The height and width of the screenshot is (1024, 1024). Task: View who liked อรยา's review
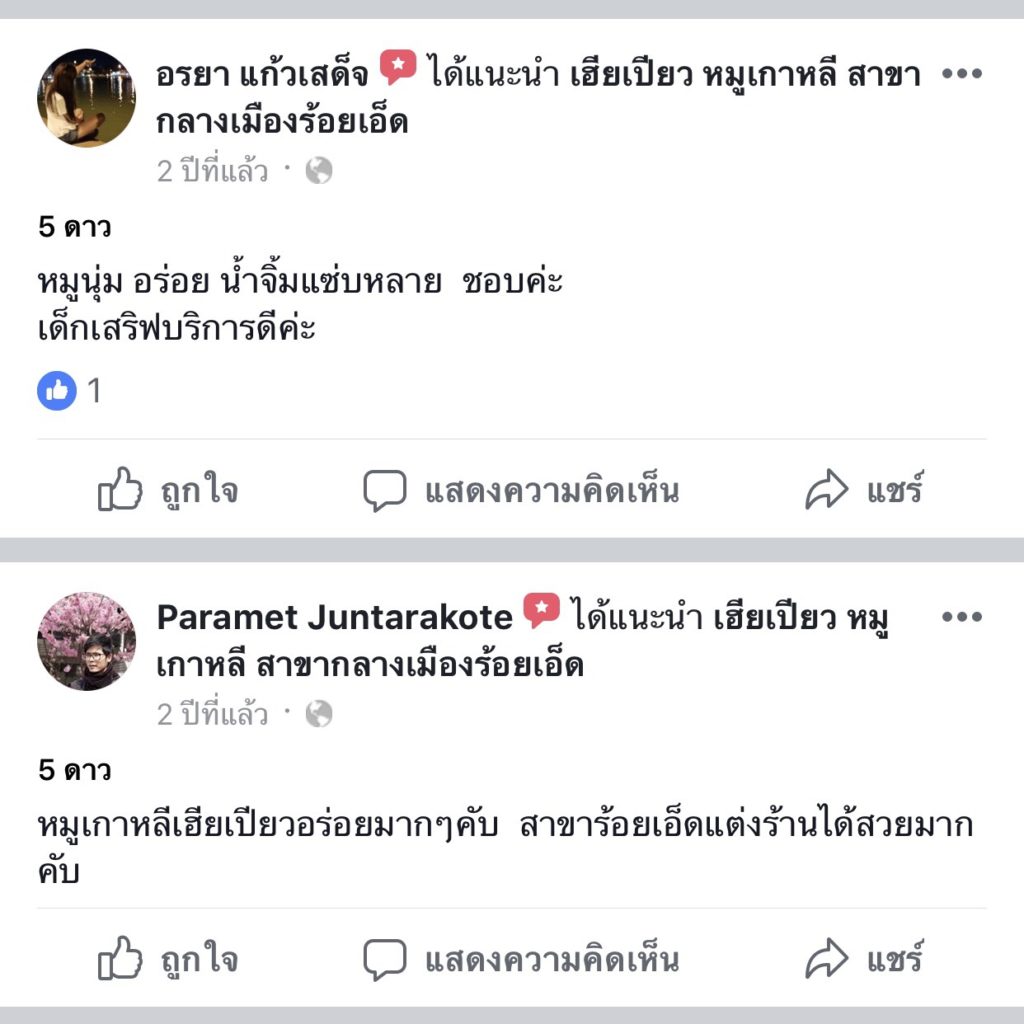70,391
